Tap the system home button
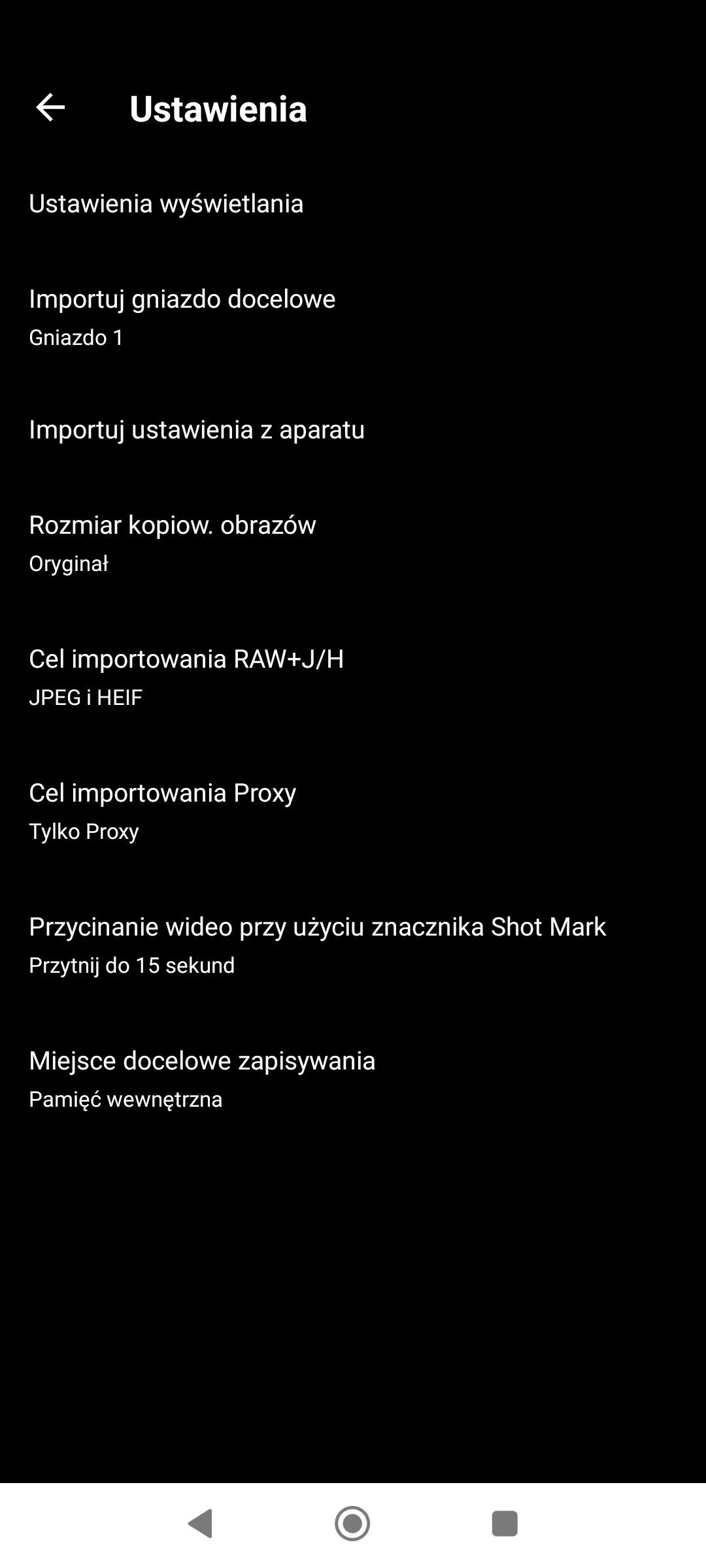This screenshot has width=706, height=1568. (352, 1524)
